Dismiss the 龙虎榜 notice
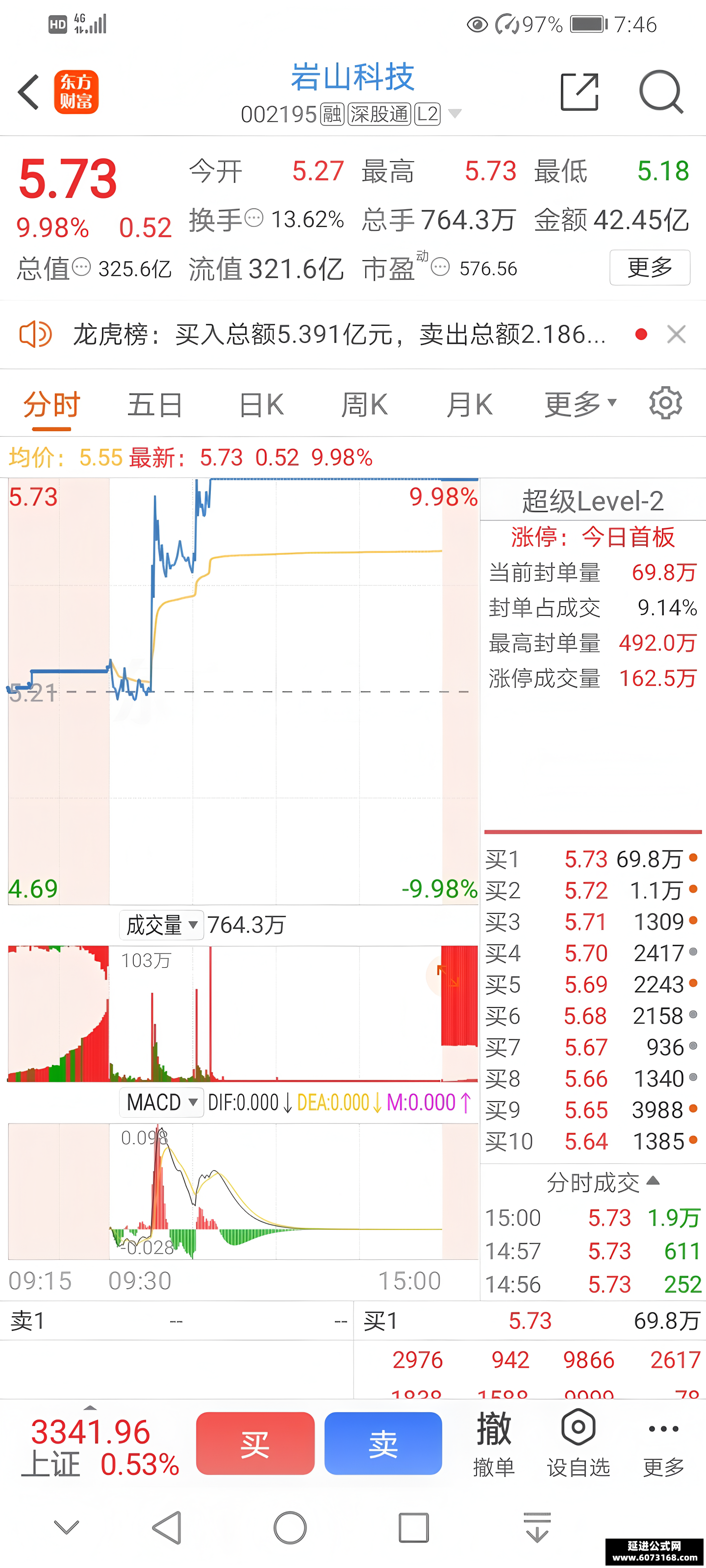Viewport: 706px width, 1568px height. [x=676, y=334]
